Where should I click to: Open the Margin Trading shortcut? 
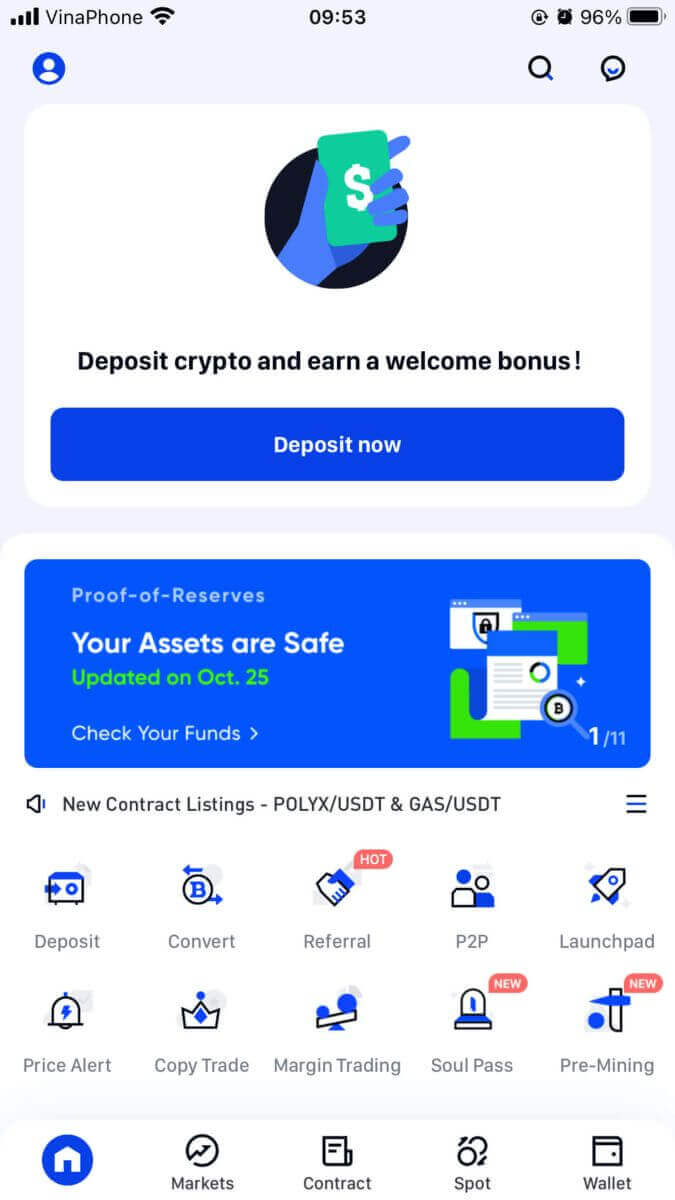coord(337,1028)
